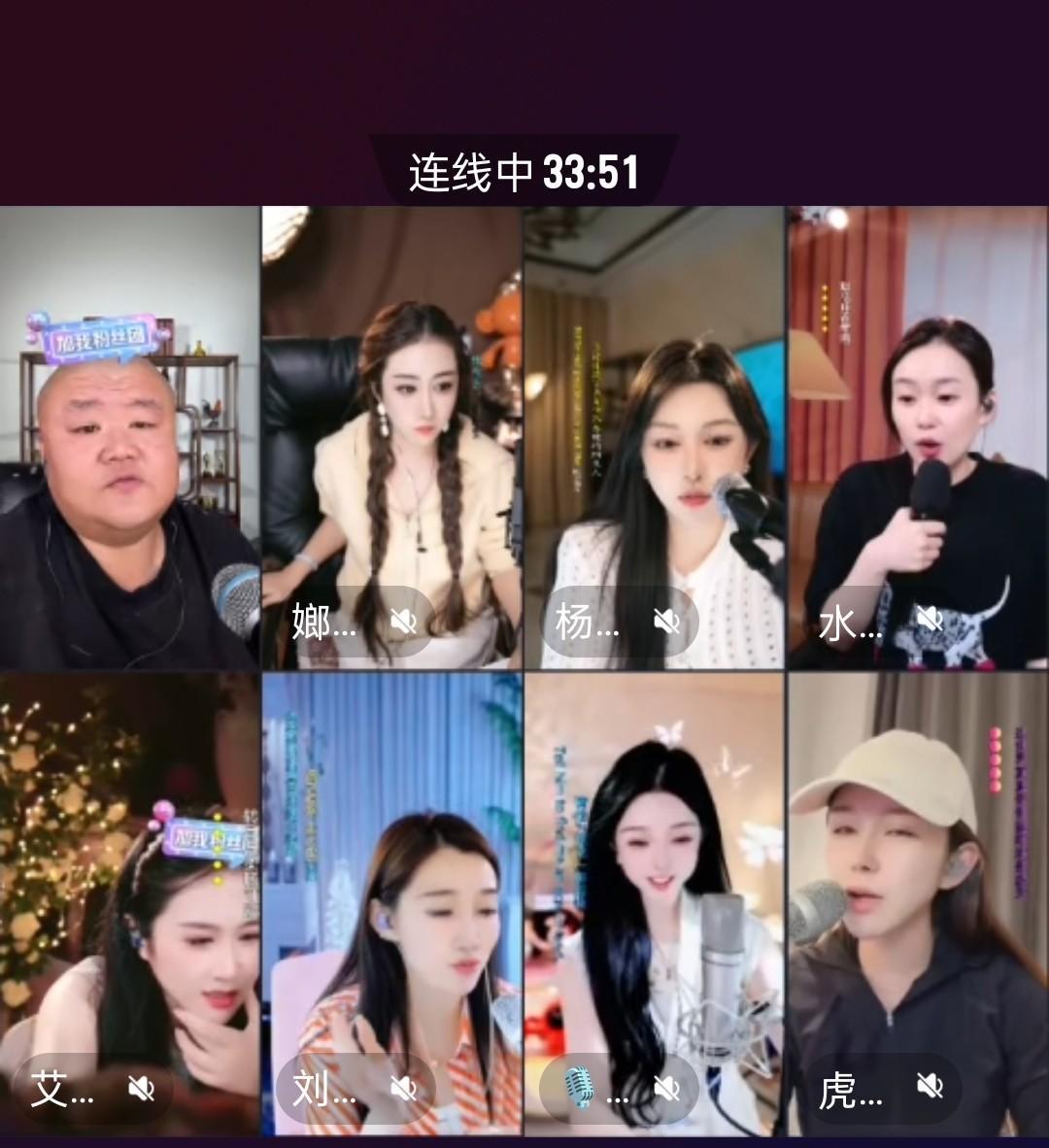Tap the guest name pill starting with 水
The height and width of the screenshot is (1148, 1049).
[881, 622]
